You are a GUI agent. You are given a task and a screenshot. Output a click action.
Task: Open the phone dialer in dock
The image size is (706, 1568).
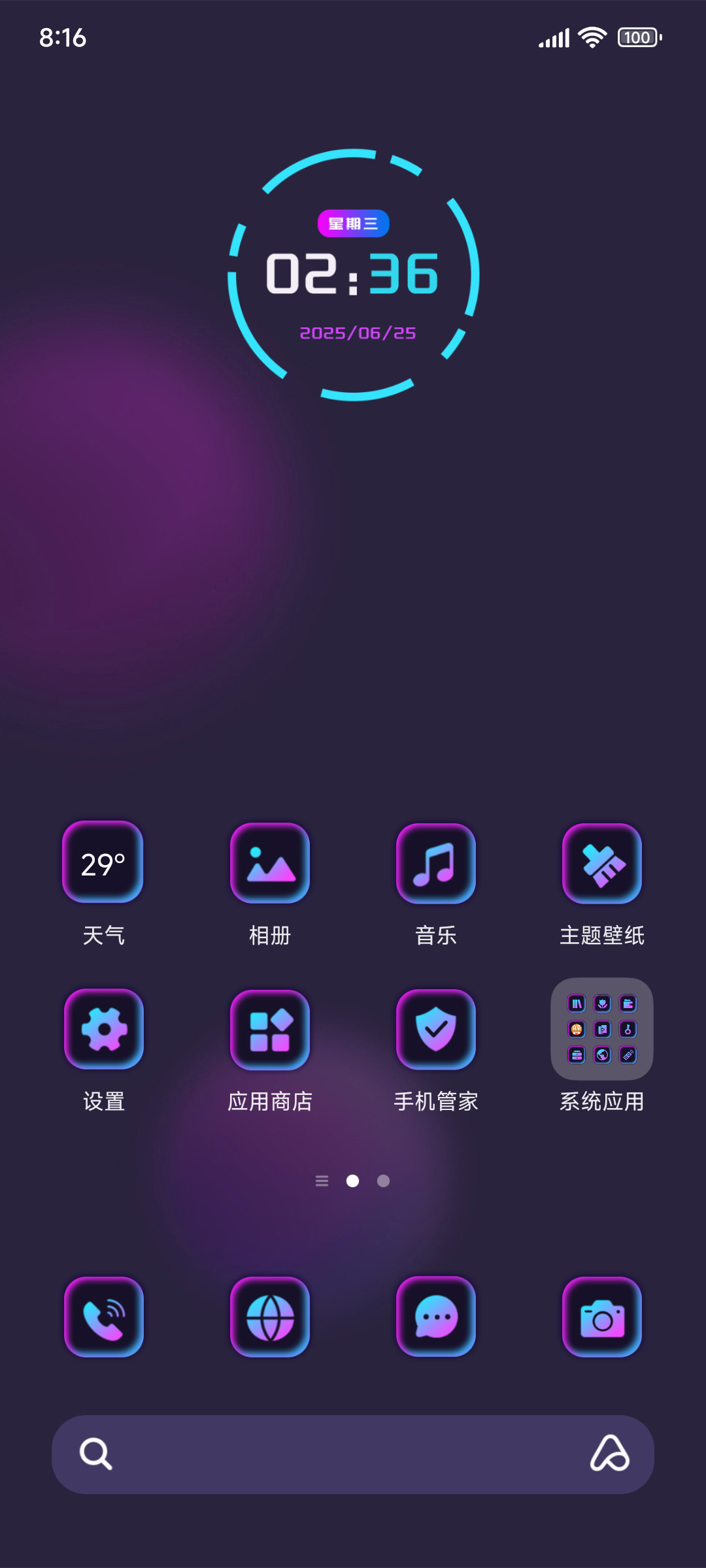pos(103,1316)
